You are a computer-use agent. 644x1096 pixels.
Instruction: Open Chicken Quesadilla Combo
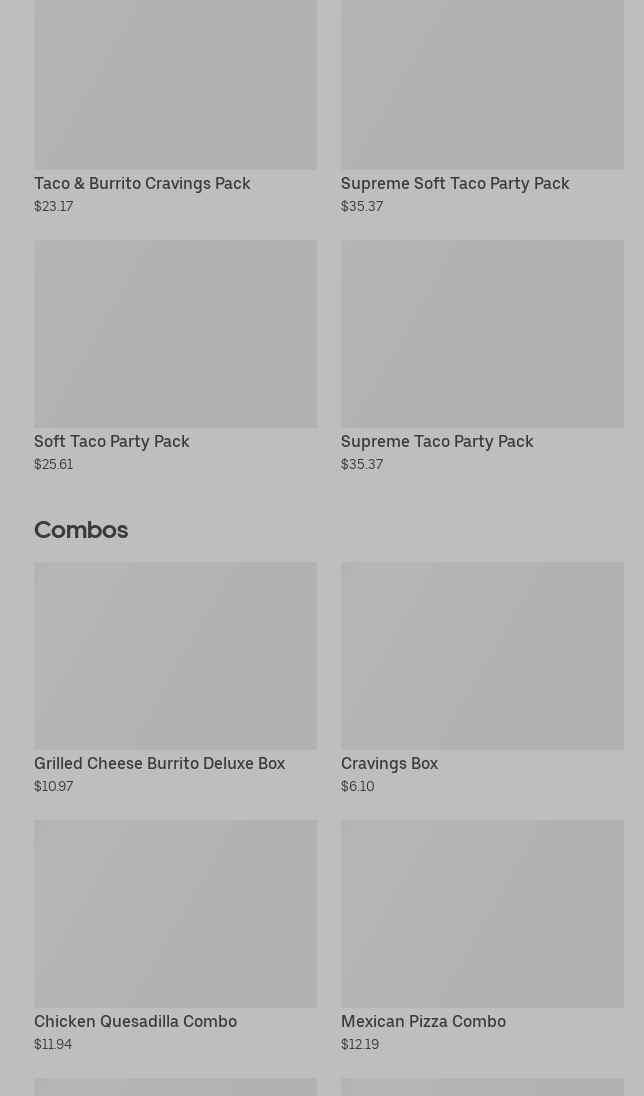[176, 937]
